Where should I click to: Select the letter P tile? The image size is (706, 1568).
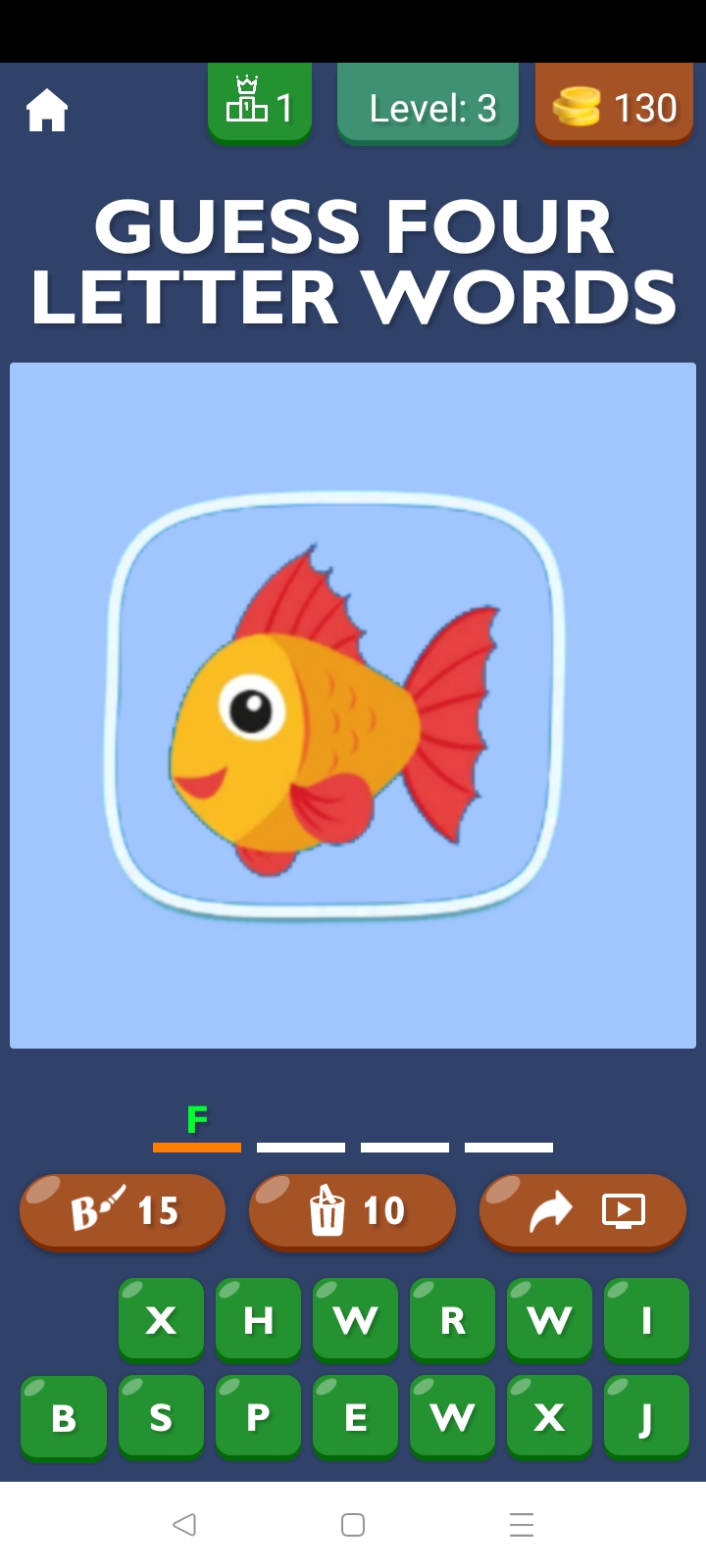pyautogui.click(x=258, y=1418)
